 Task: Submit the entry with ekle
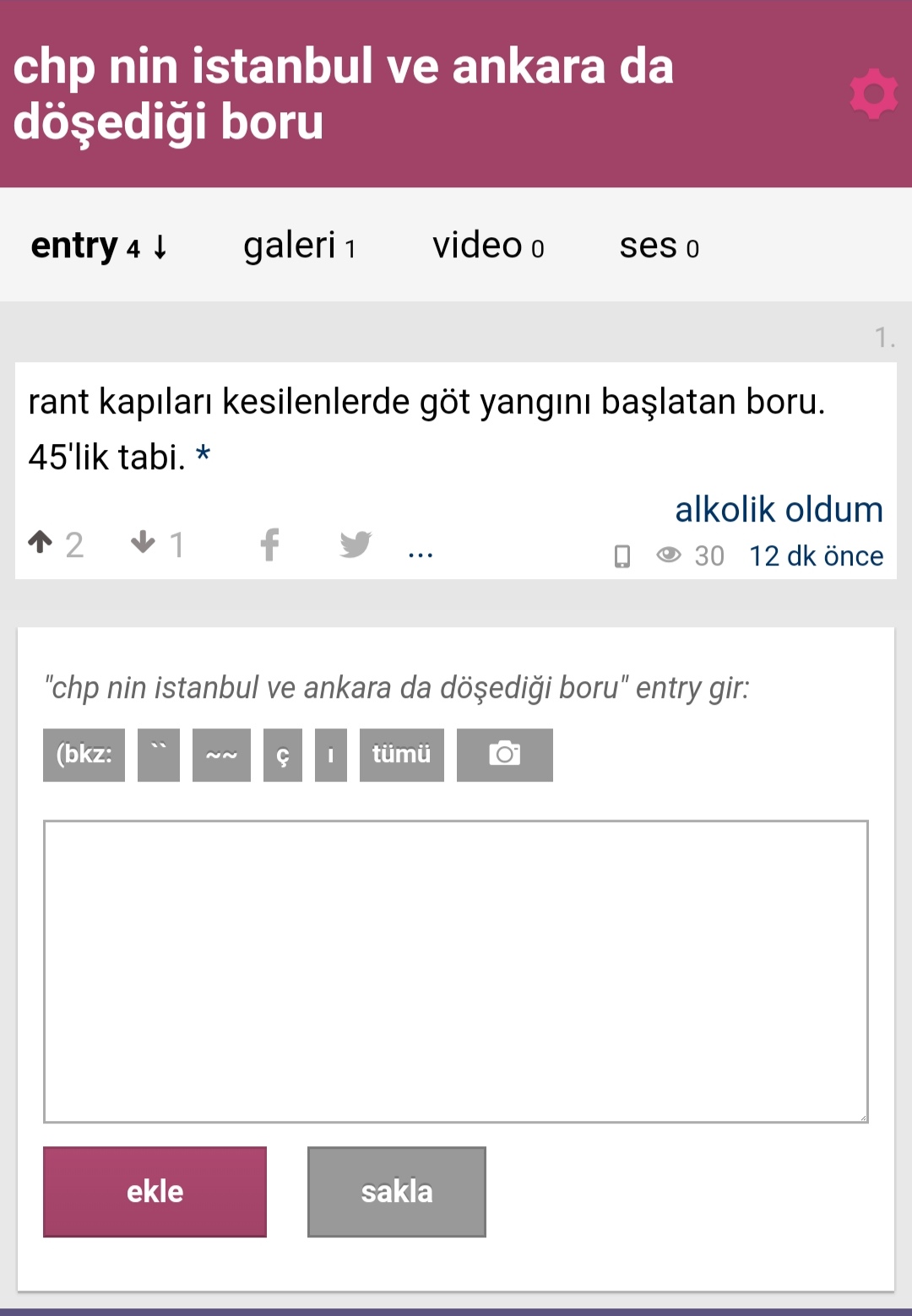pyautogui.click(x=155, y=1191)
